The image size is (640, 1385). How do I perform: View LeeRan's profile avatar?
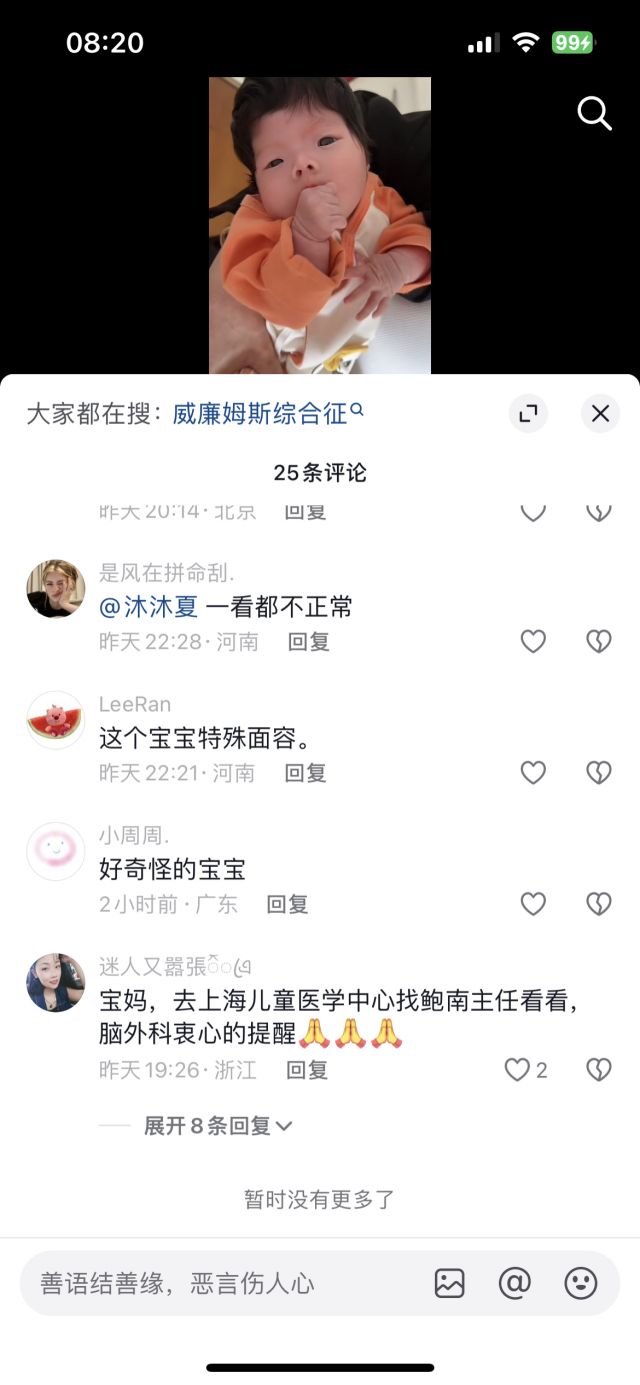coord(55,720)
